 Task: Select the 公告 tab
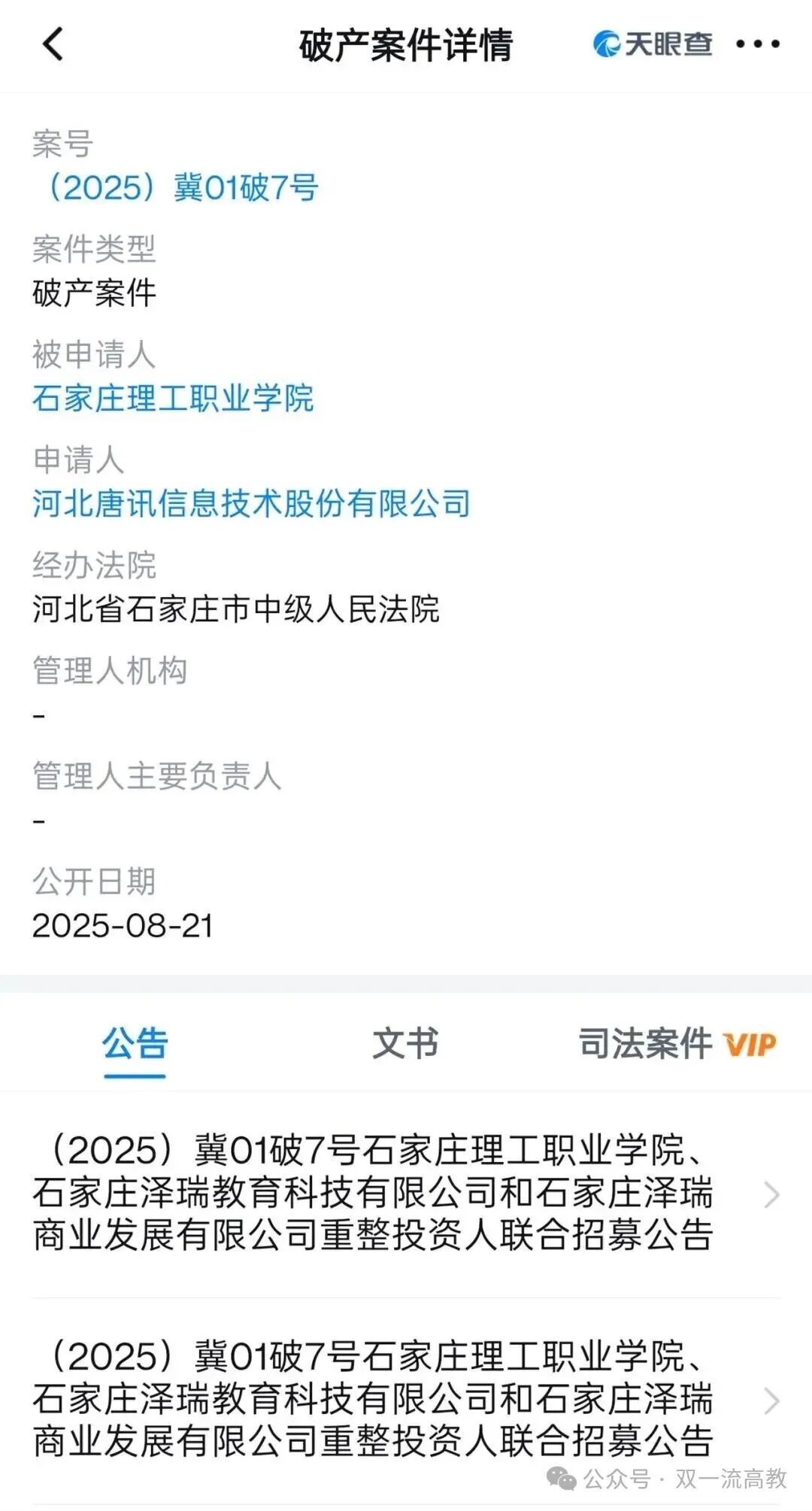tap(132, 1045)
